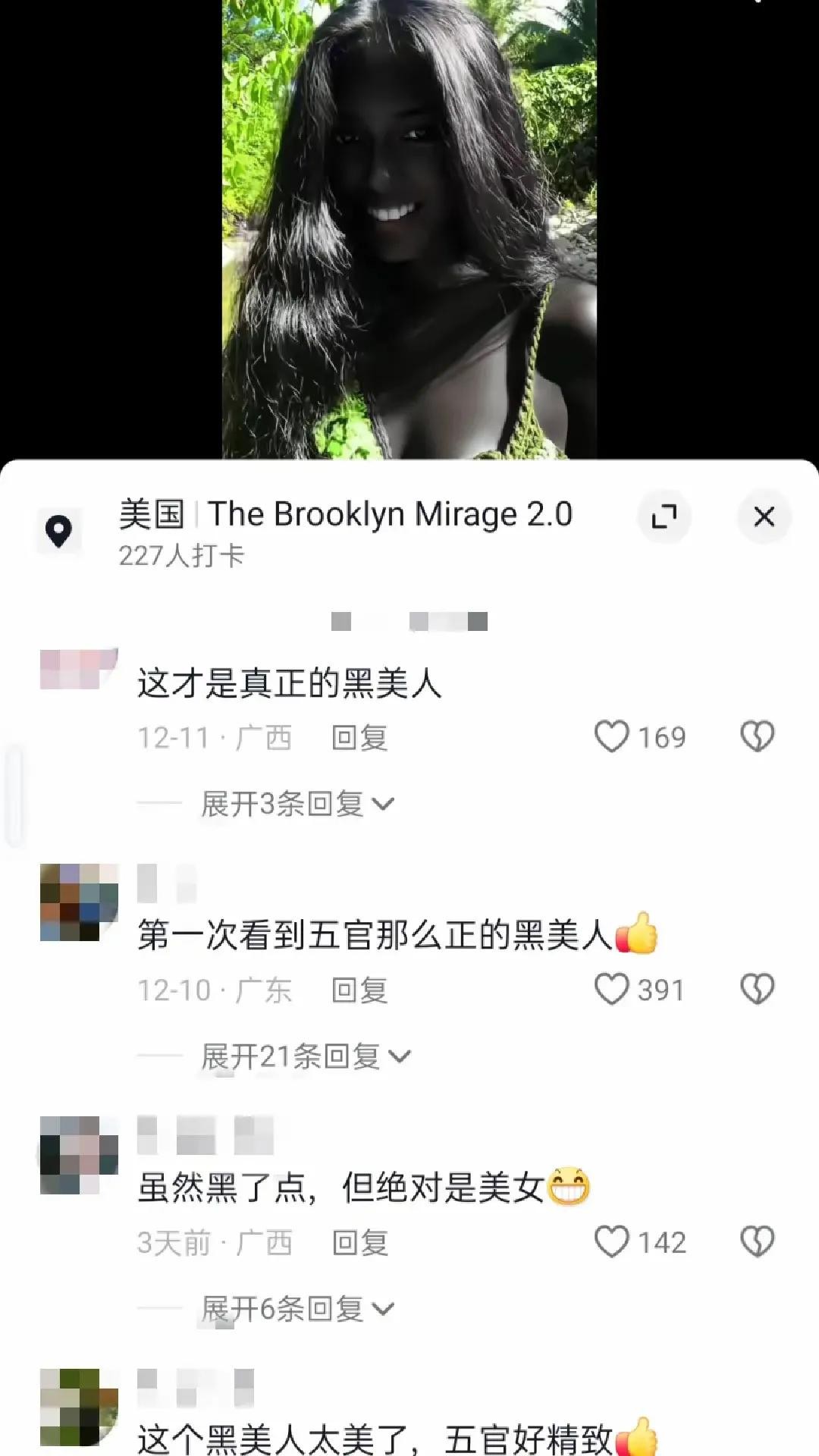Screen dimensions: 819x1456
Task: Open The Brooklyn Mirage 2.0 location
Action: 345,515
